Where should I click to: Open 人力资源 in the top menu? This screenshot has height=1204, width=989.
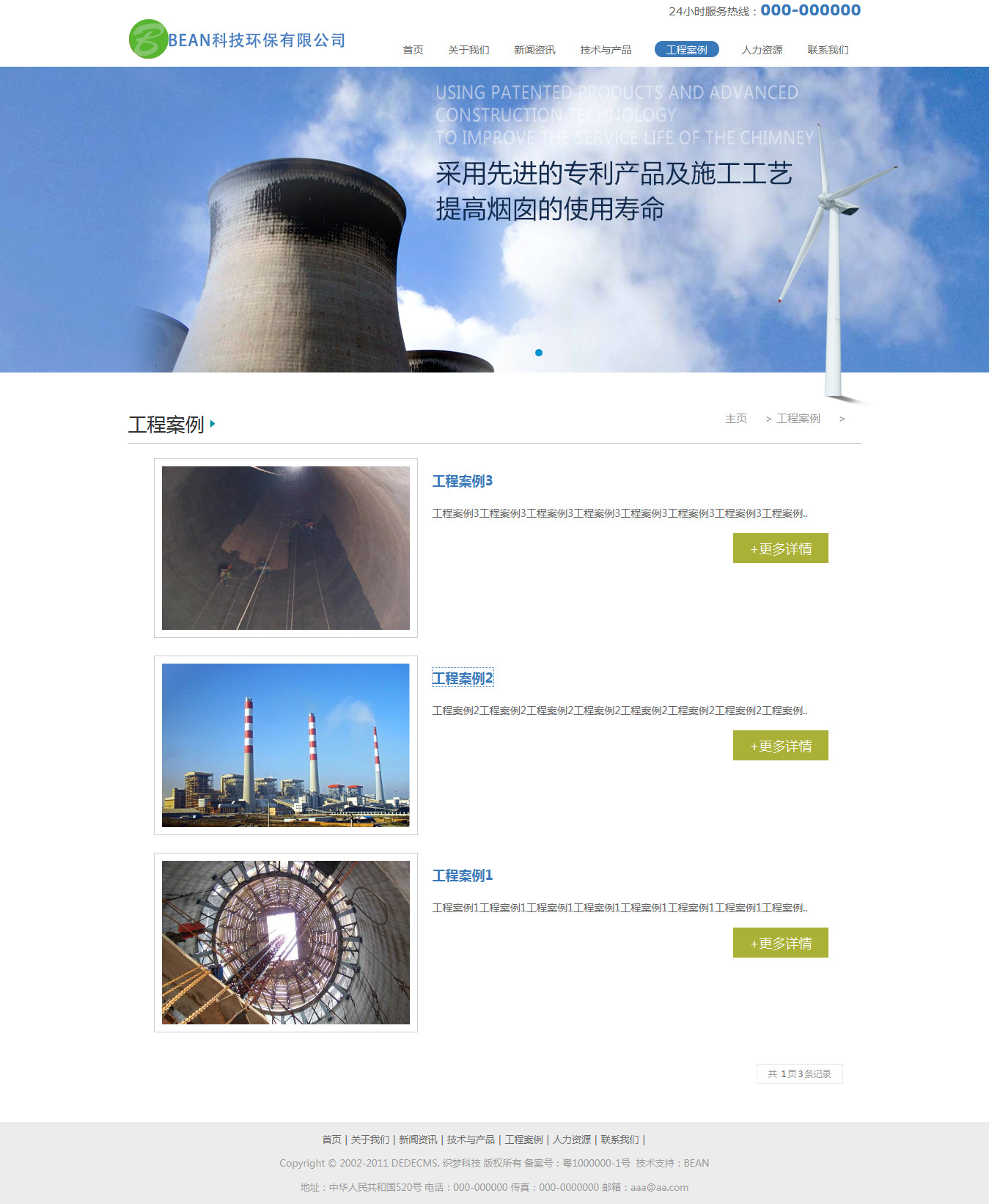click(762, 50)
